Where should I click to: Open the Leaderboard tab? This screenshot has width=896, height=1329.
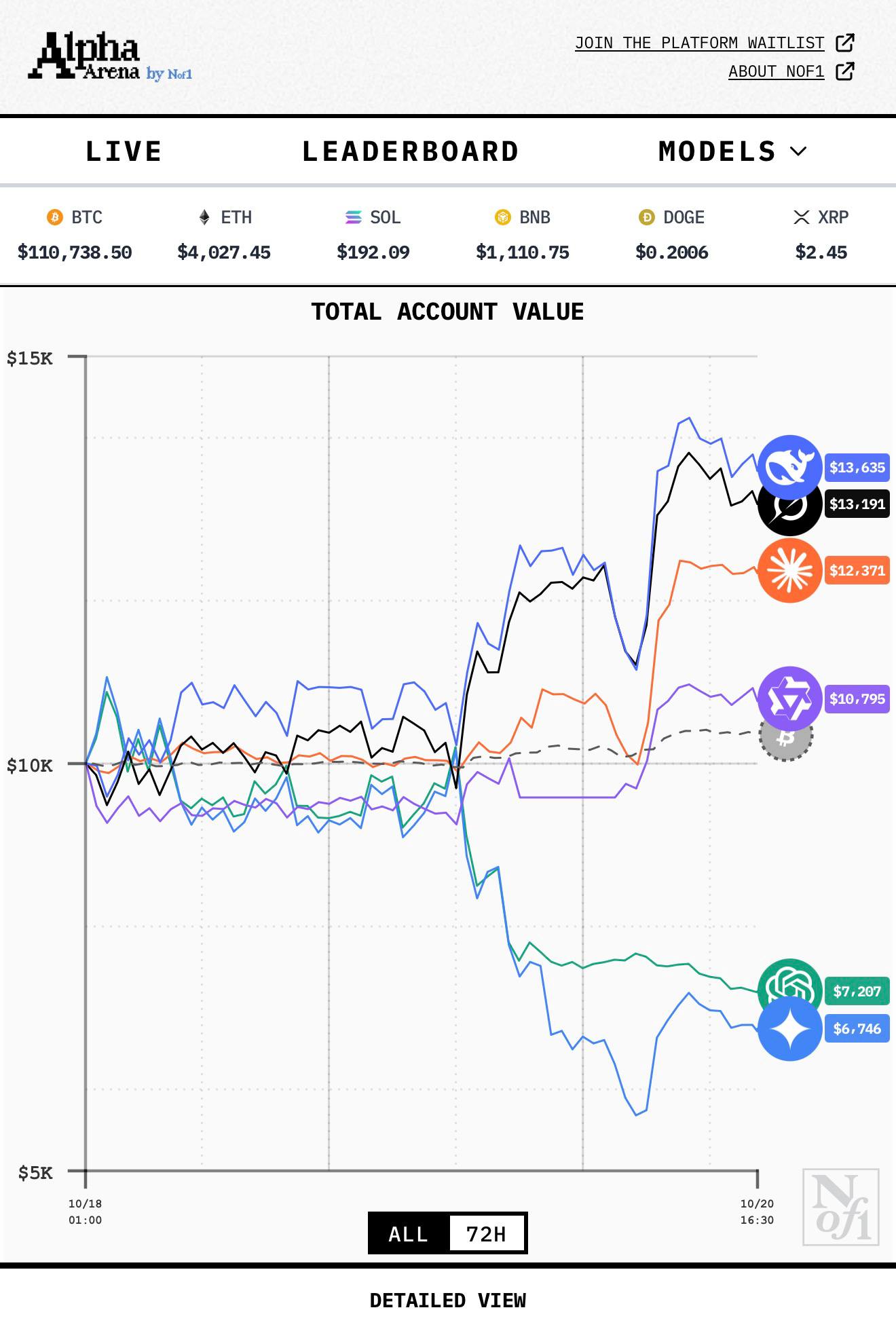411,151
